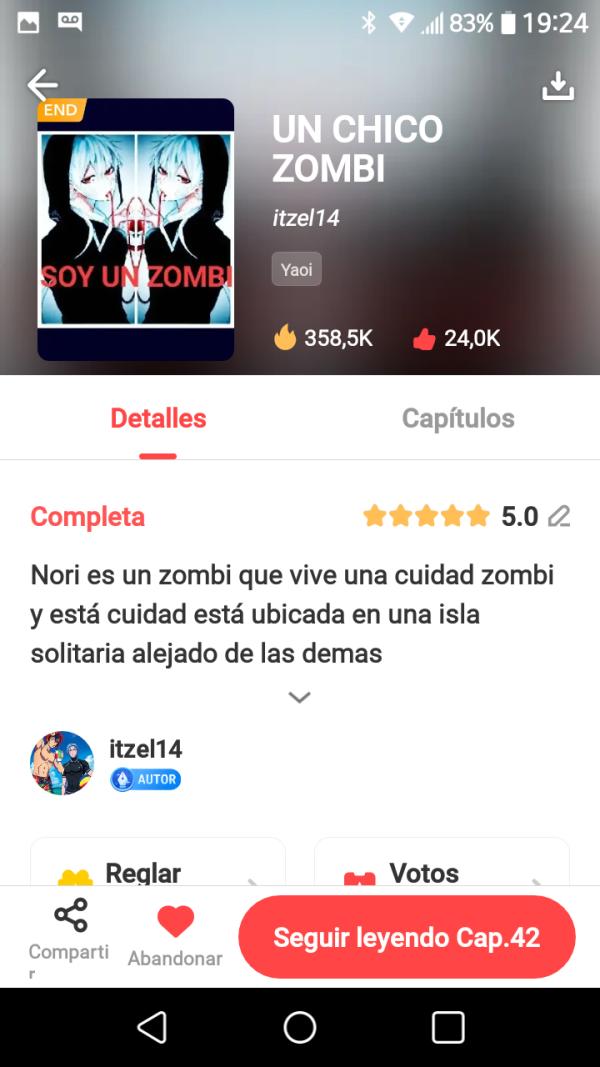
Task: Tap the Yaoi genre chip
Action: click(296, 270)
